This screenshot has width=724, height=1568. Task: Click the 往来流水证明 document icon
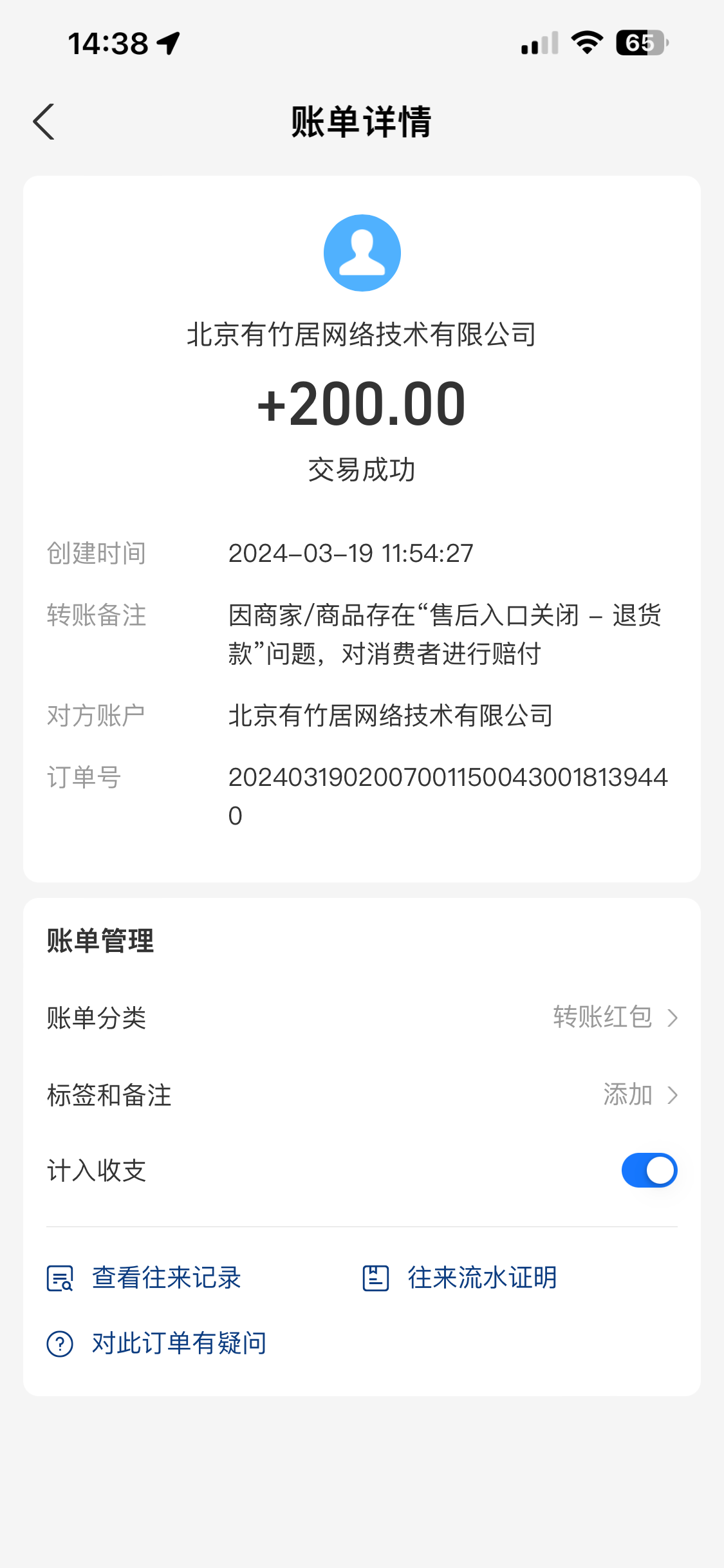pos(375,1278)
